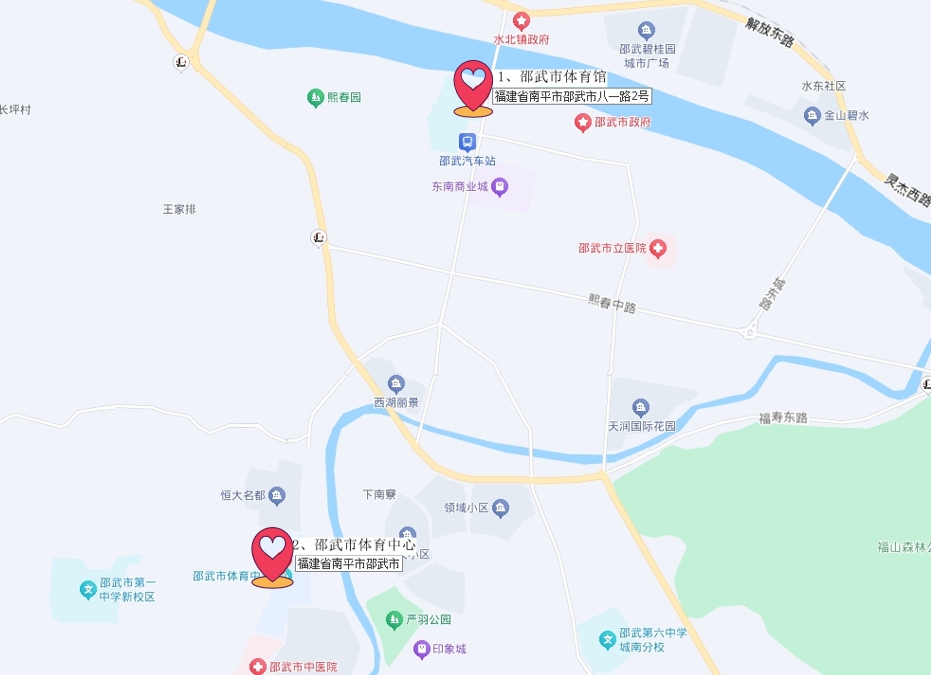Viewport: 931px width, 675px height.
Task: Select the marker for 邵武市体育中心
Action: coord(272,553)
